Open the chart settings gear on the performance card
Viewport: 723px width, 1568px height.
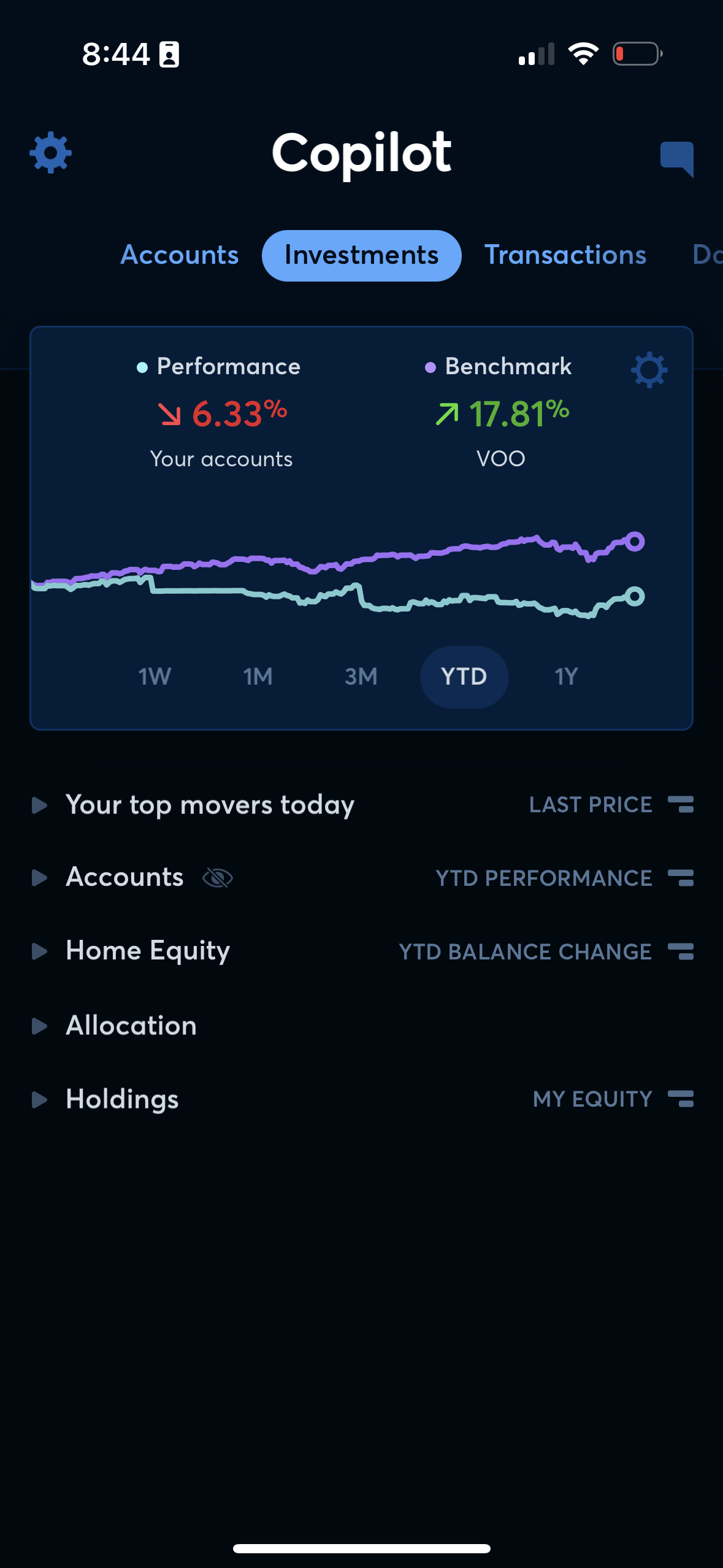click(649, 369)
